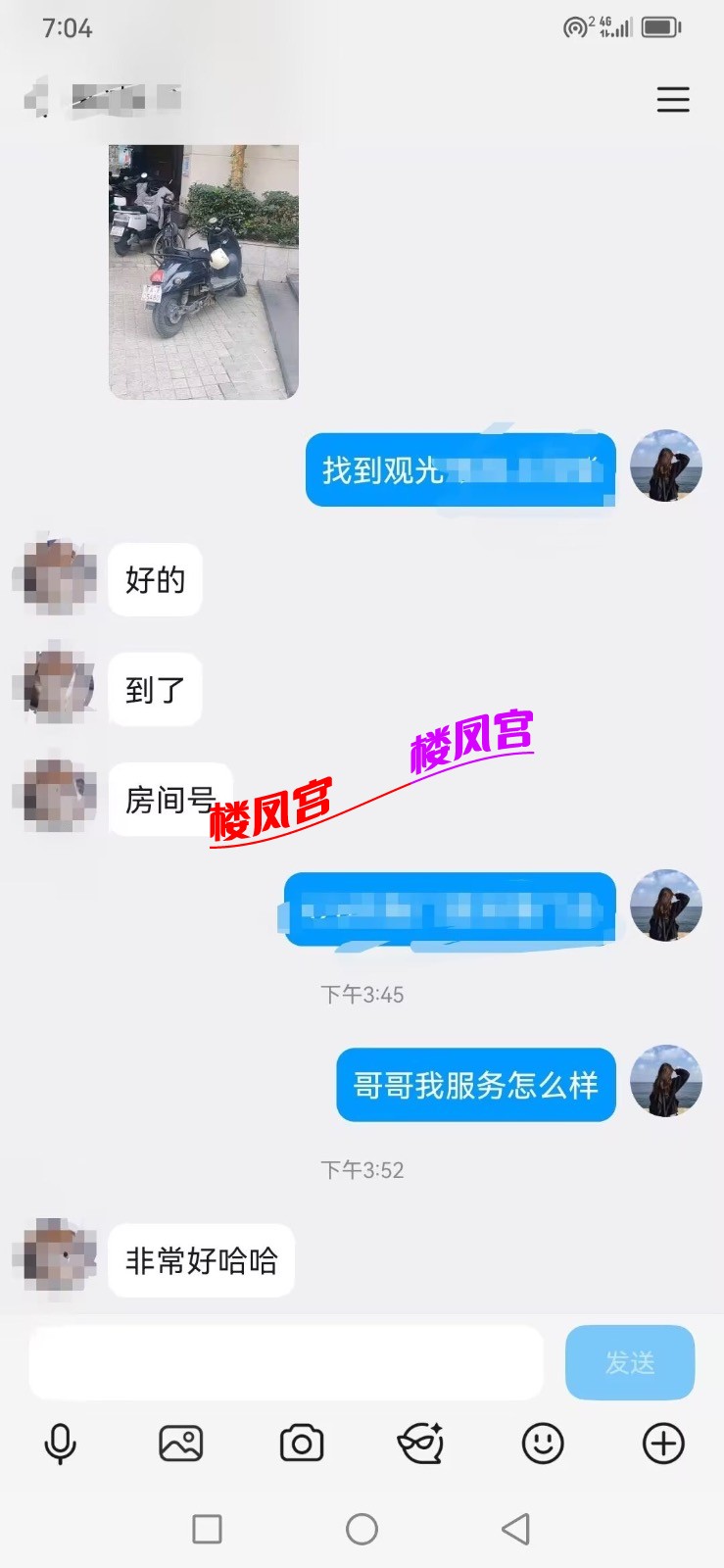This screenshot has width=724, height=1568.
Task: Open the scooter photo in the chat
Action: (203, 270)
